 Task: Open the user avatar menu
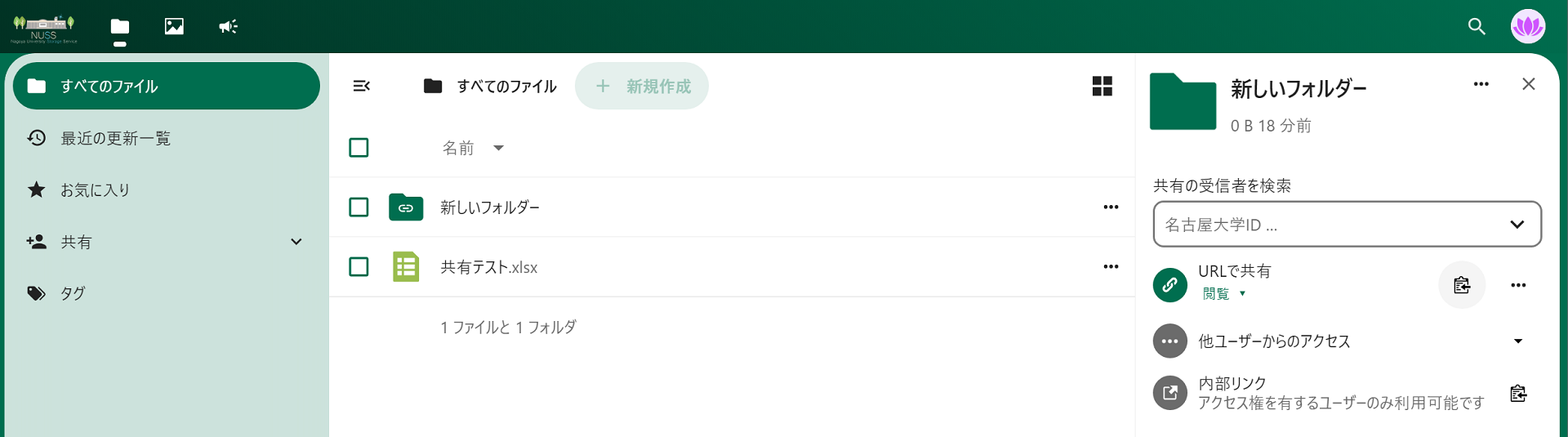[1527, 26]
